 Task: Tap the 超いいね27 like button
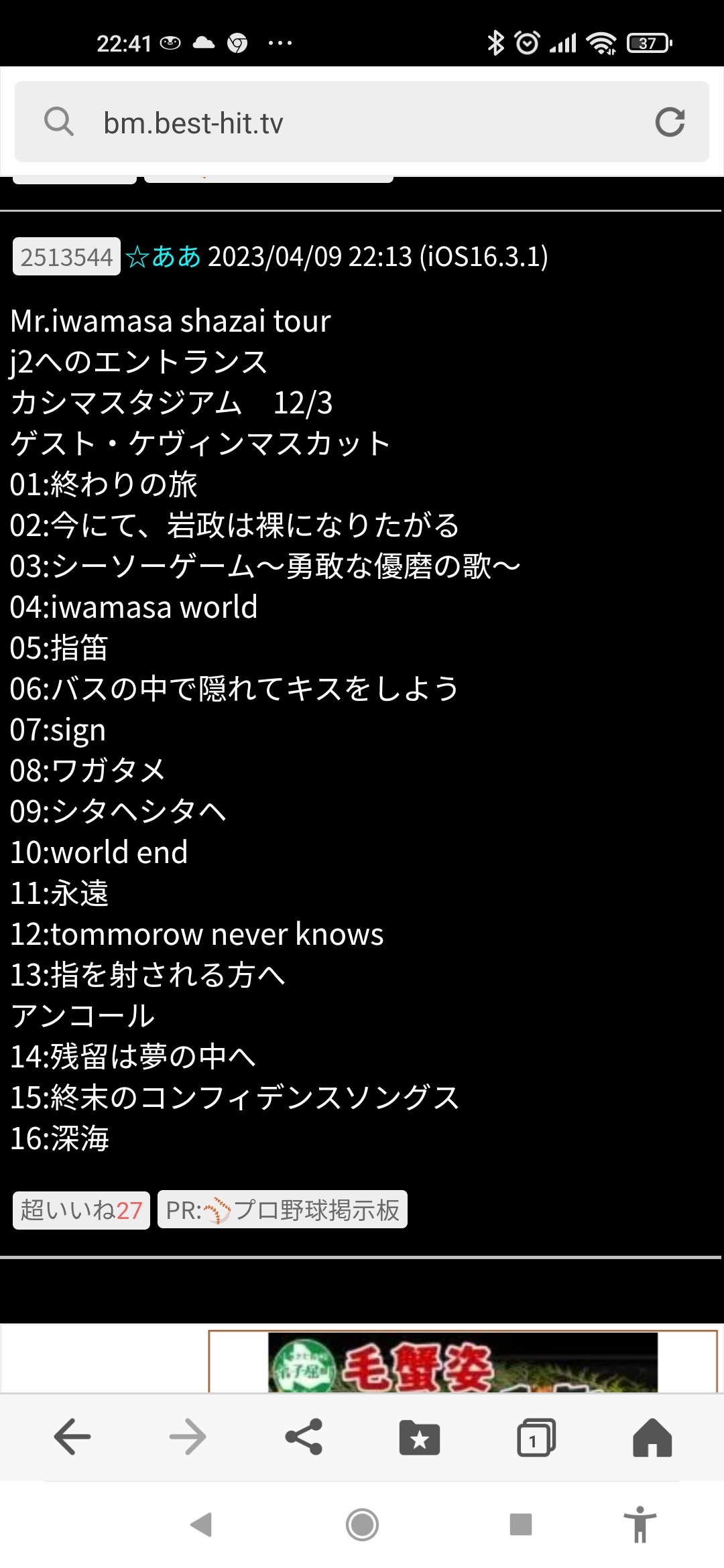pos(81,1210)
